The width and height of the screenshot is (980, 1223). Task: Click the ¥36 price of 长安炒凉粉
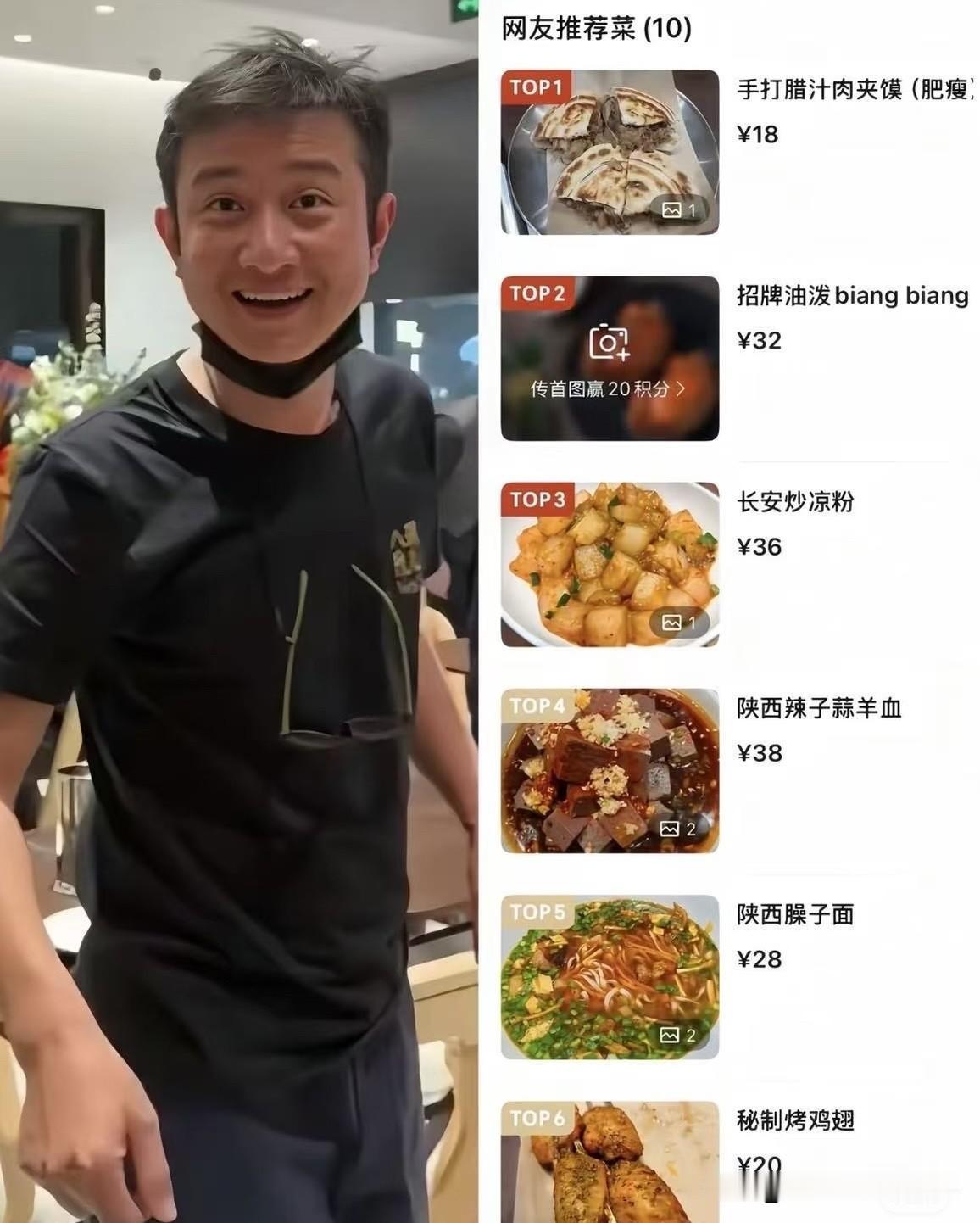point(756,546)
